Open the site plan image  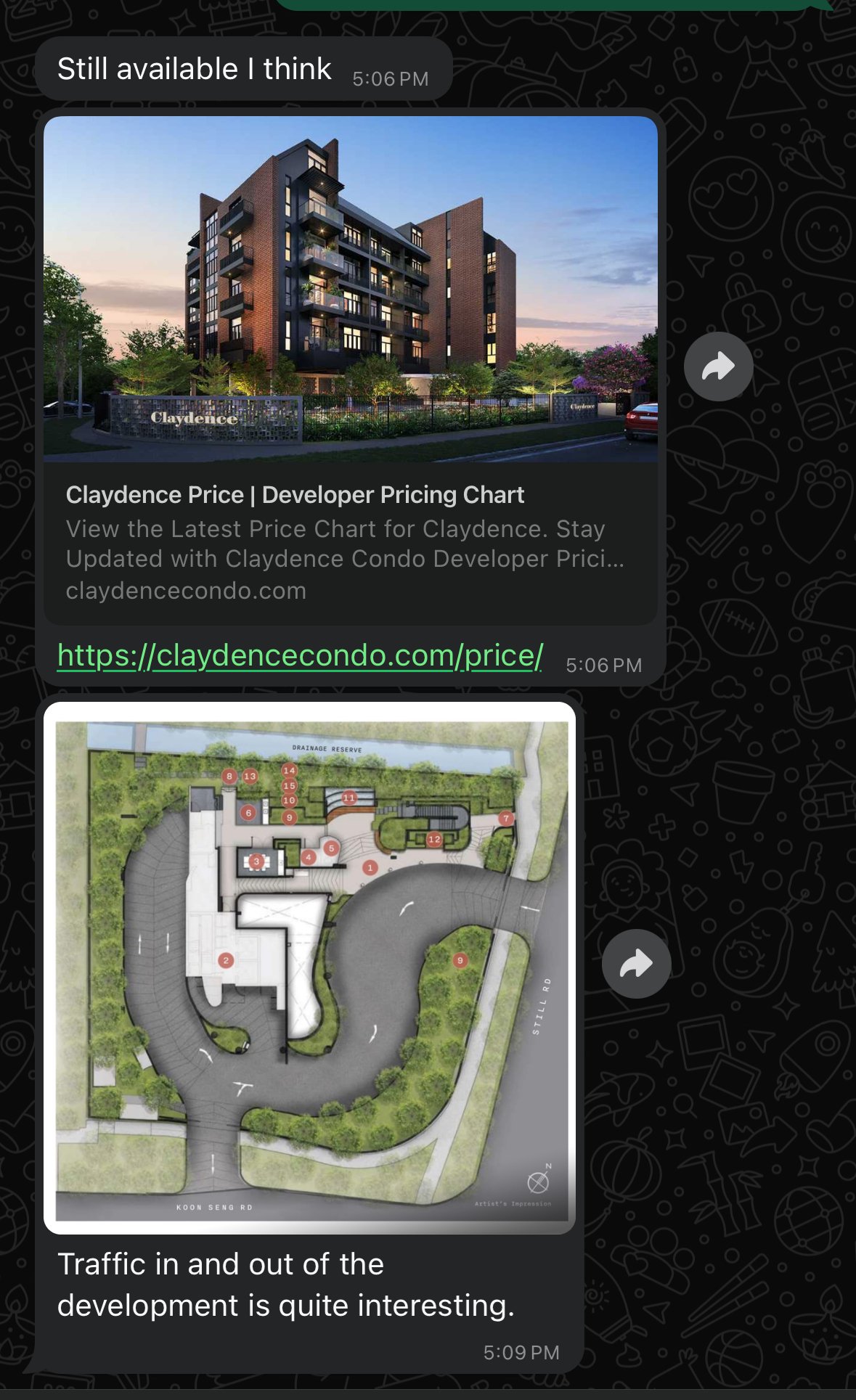[310, 967]
